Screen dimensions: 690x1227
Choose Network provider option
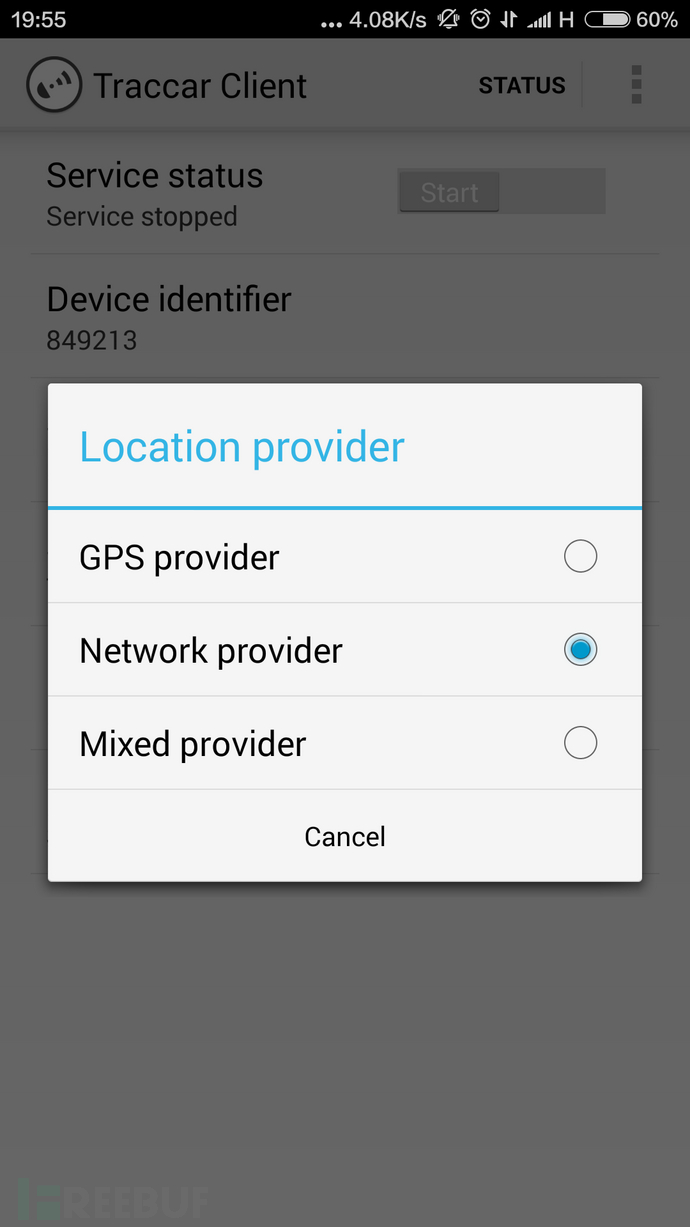(344, 650)
